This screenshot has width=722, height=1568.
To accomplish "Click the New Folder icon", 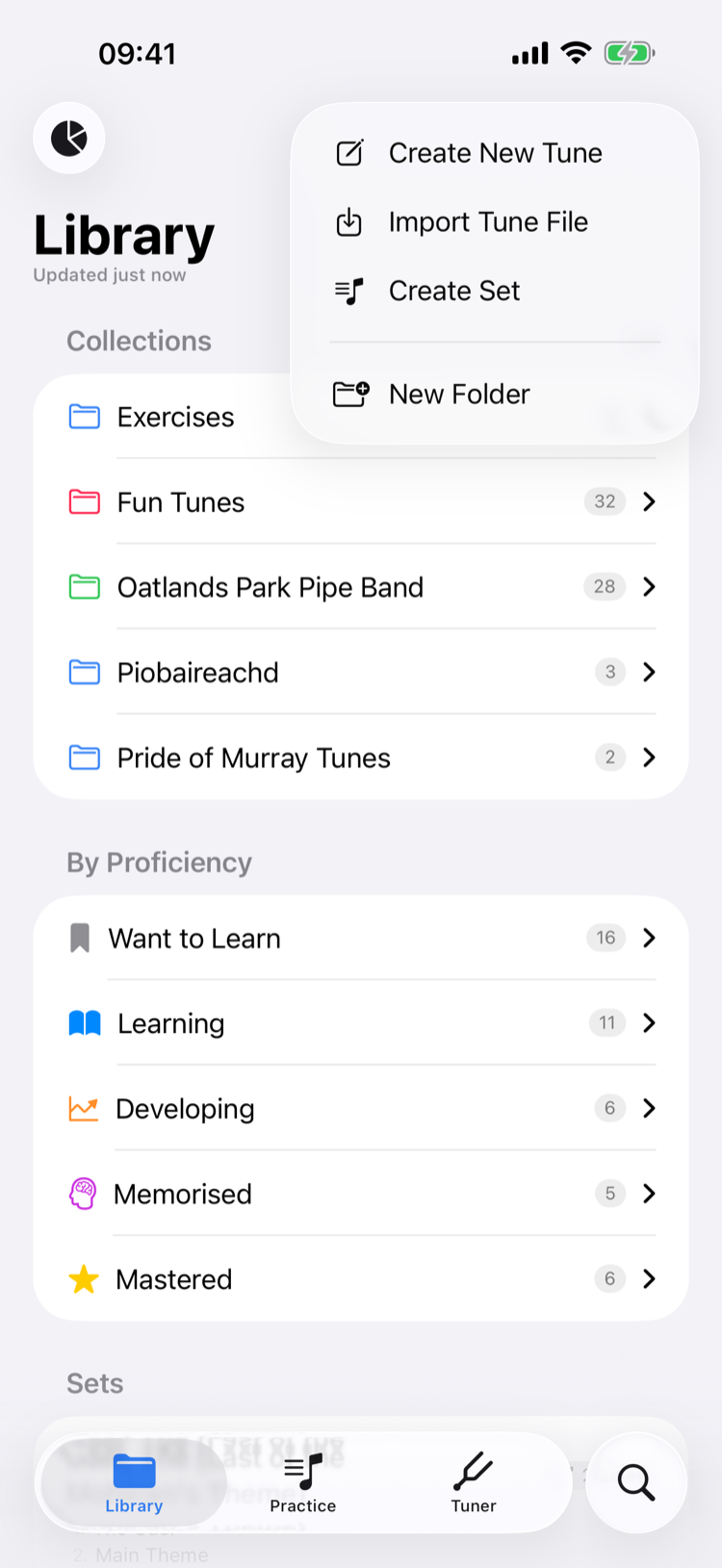I will (350, 393).
